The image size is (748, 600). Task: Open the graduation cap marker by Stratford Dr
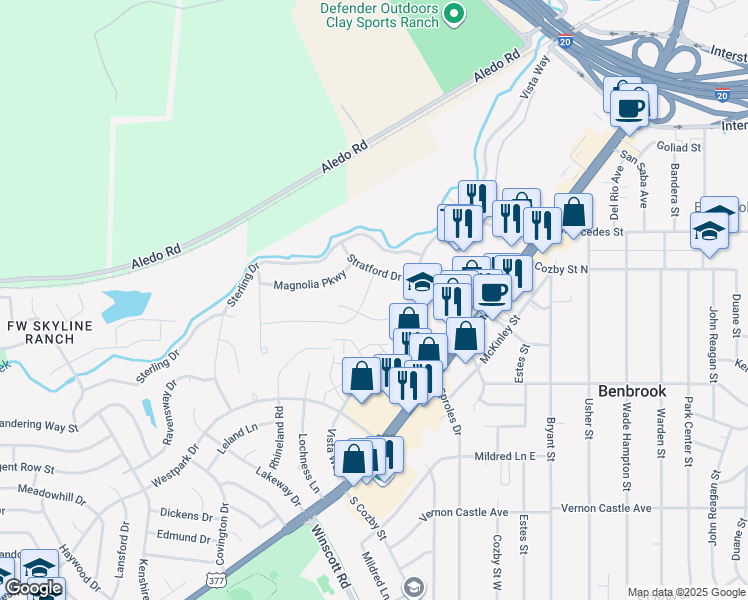pyautogui.click(x=422, y=283)
